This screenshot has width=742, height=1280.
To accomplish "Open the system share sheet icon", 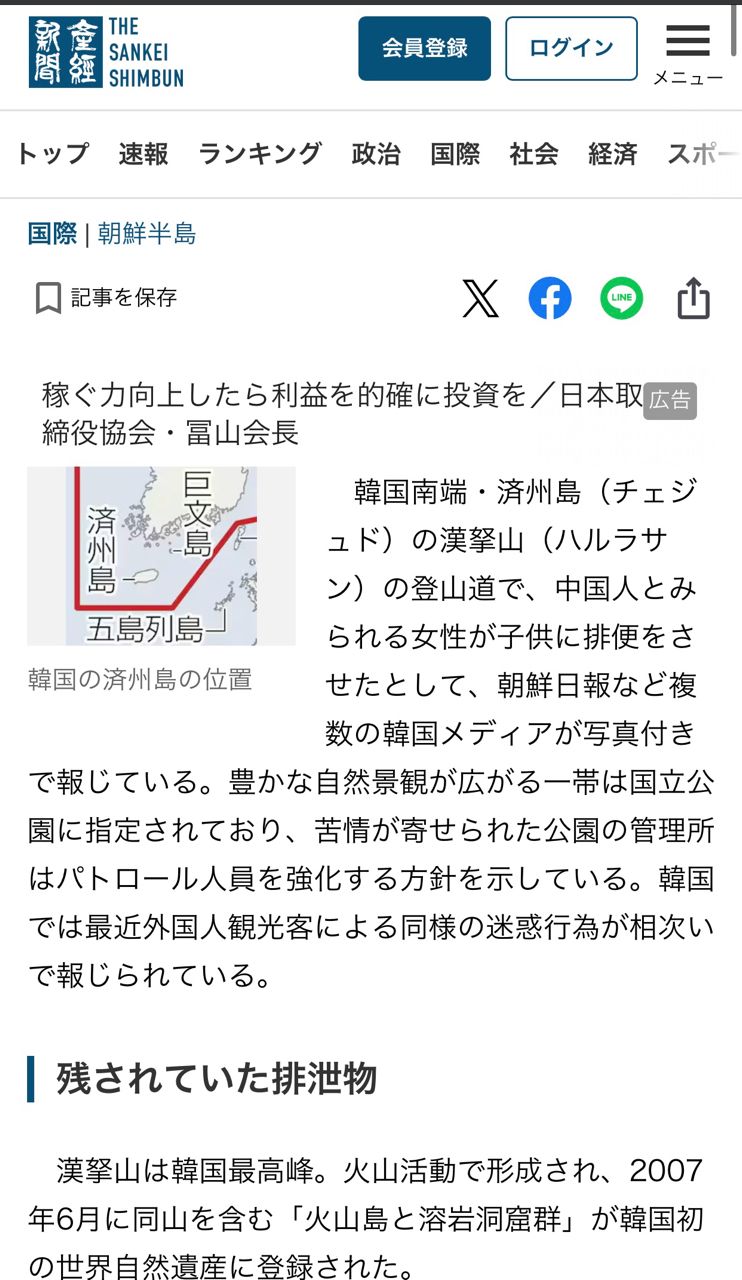I will 693,298.
